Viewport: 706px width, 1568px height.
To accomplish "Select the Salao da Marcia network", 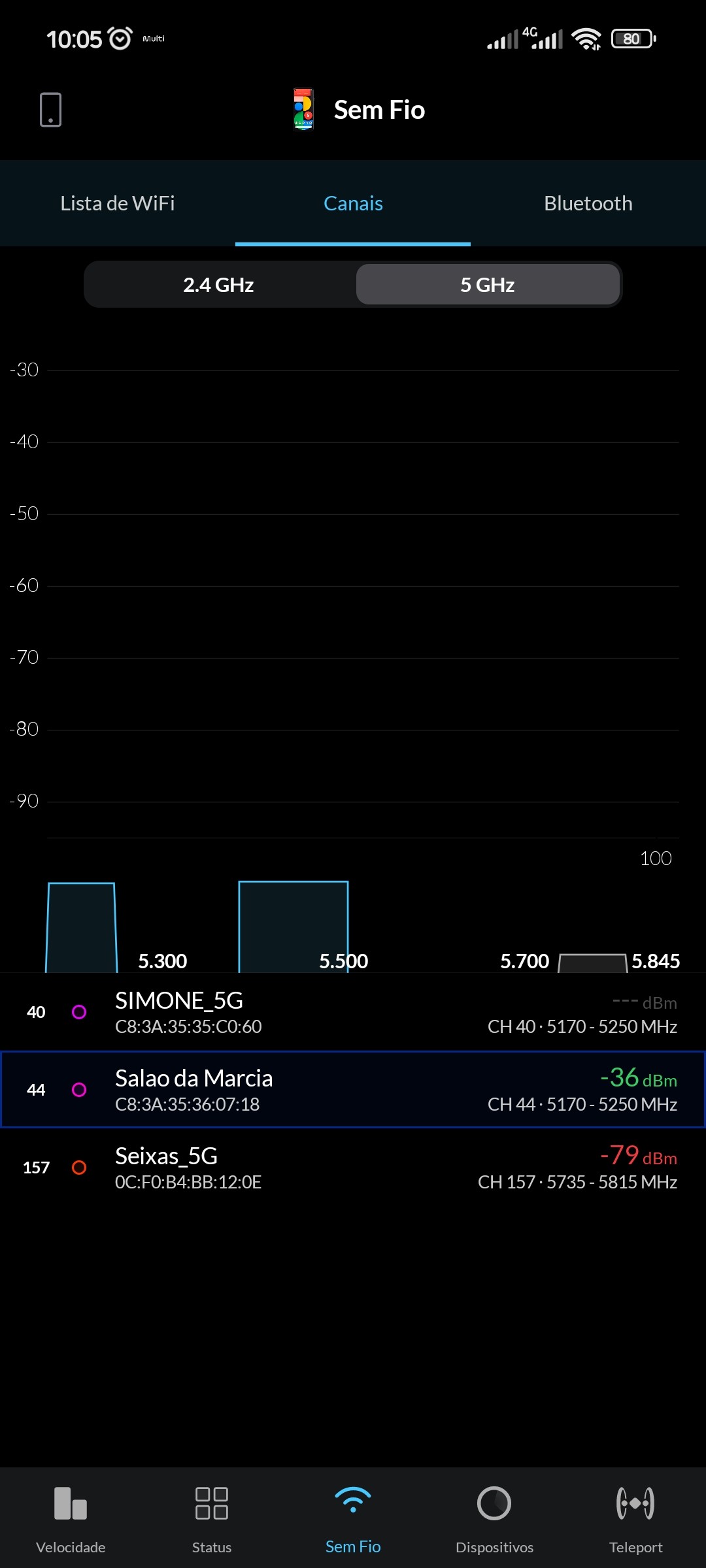I will pos(353,1090).
